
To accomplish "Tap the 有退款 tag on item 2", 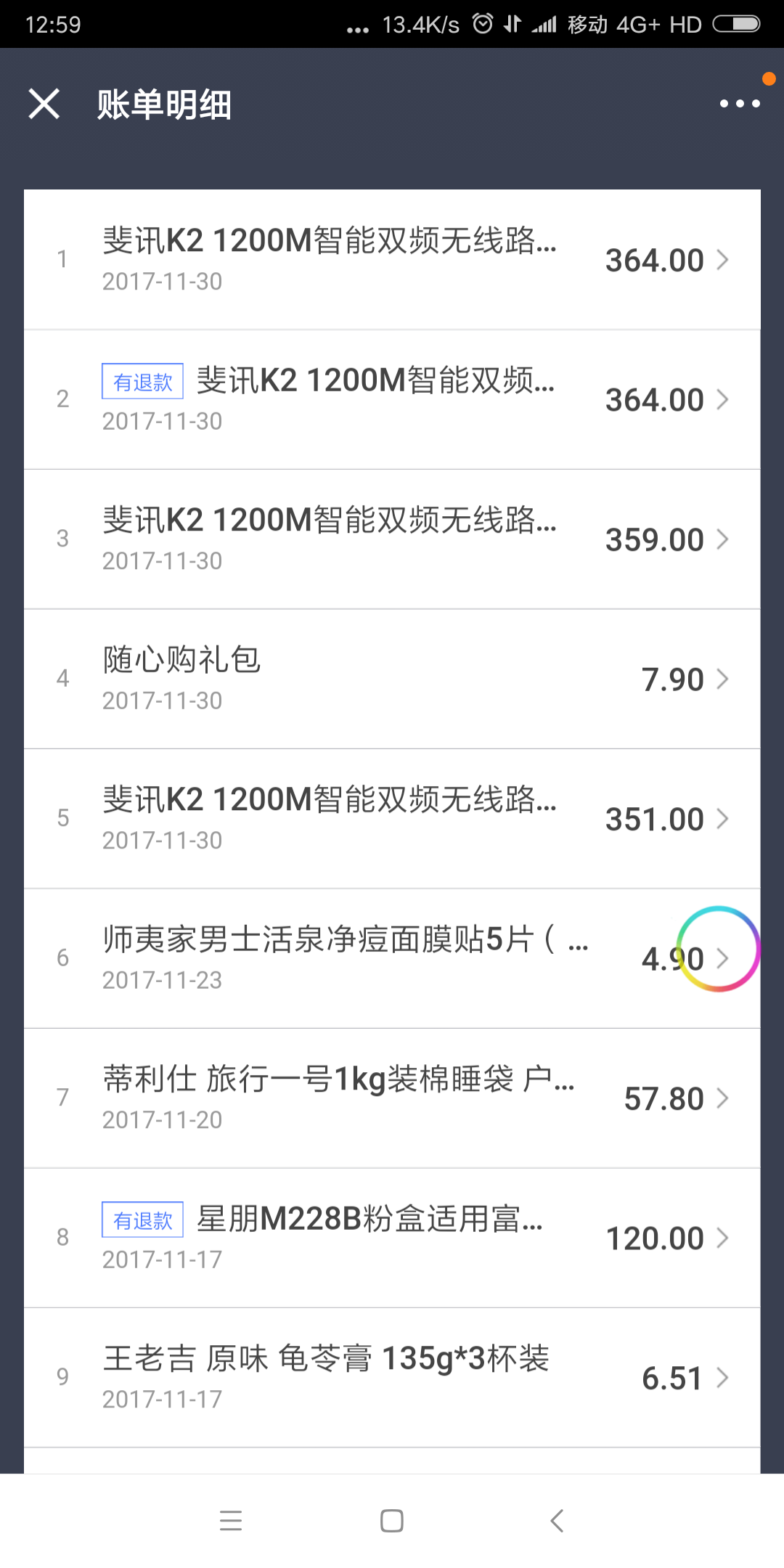I will pyautogui.click(x=142, y=383).
